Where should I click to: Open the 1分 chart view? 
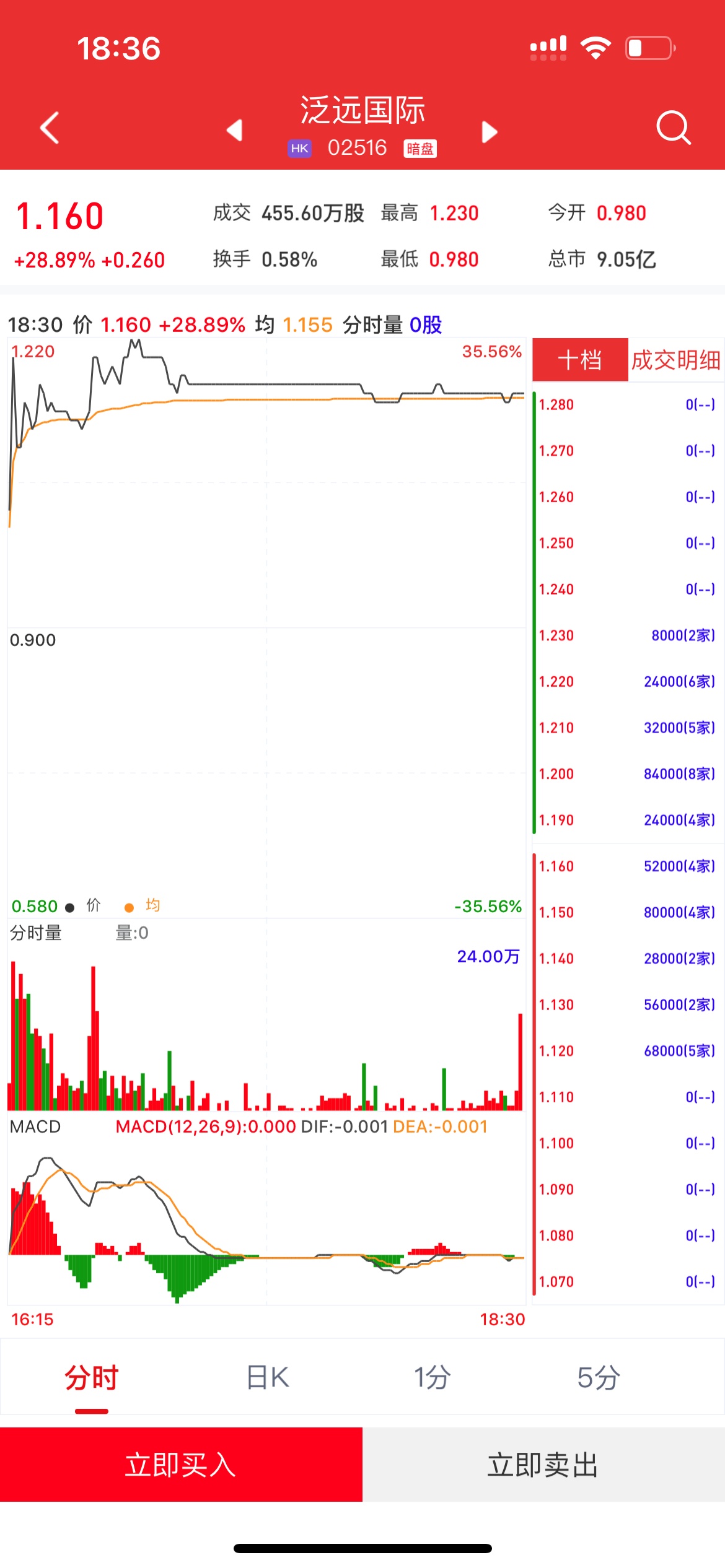click(432, 1378)
